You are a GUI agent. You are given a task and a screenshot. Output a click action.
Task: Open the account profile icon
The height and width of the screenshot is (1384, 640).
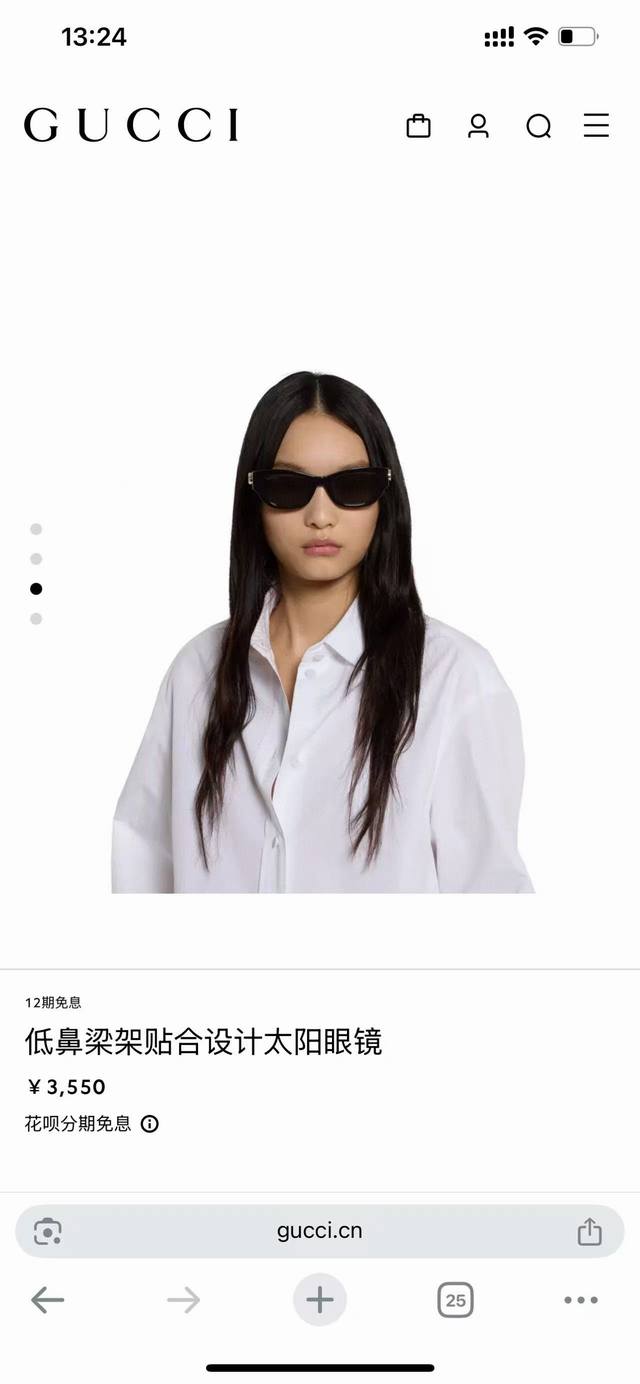(478, 126)
